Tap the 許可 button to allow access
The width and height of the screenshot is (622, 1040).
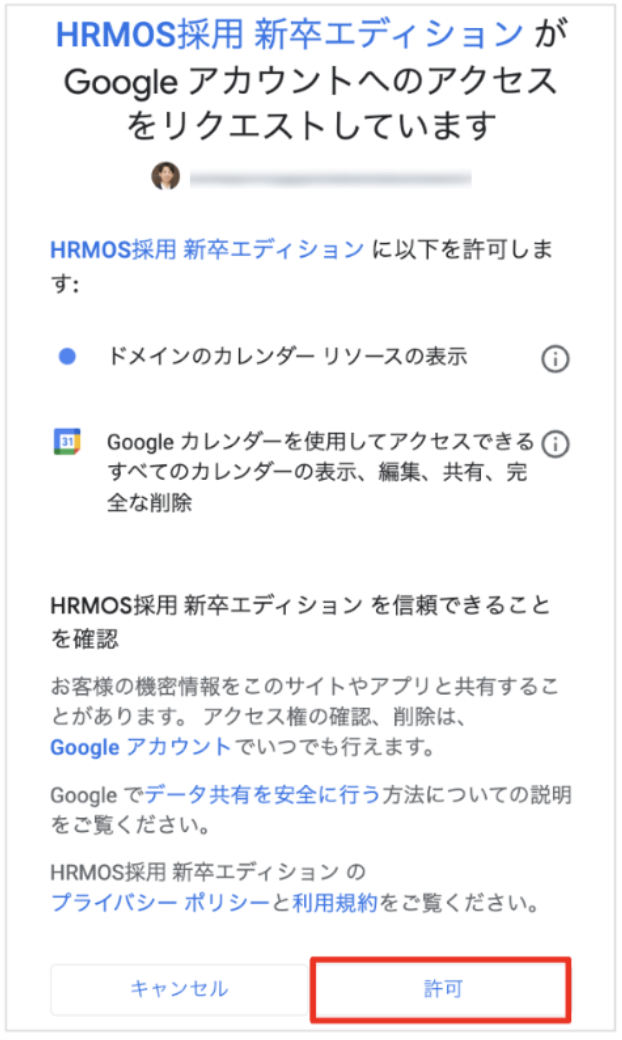[x=441, y=989]
